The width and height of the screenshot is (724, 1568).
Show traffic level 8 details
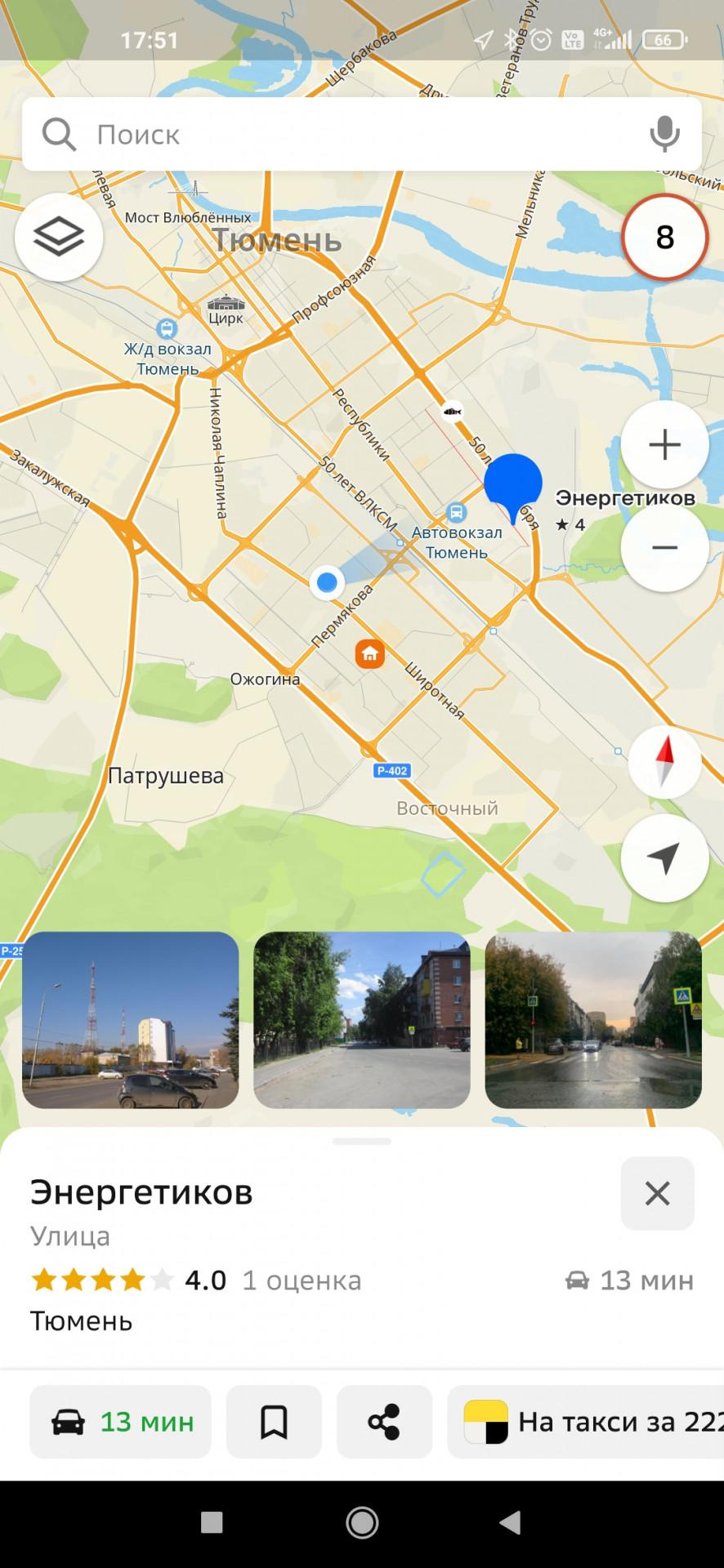tap(664, 238)
